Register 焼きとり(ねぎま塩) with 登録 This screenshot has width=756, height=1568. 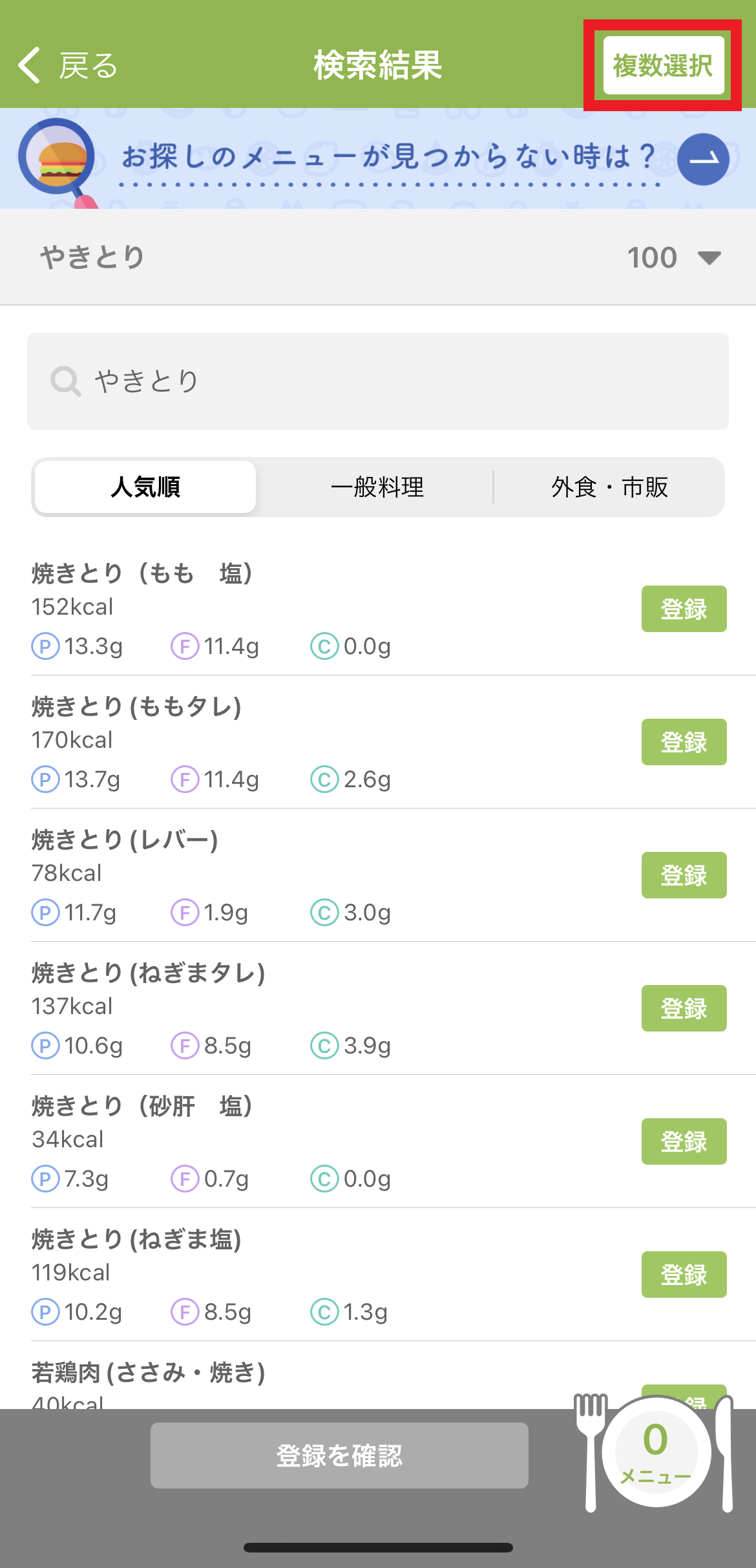(684, 1275)
